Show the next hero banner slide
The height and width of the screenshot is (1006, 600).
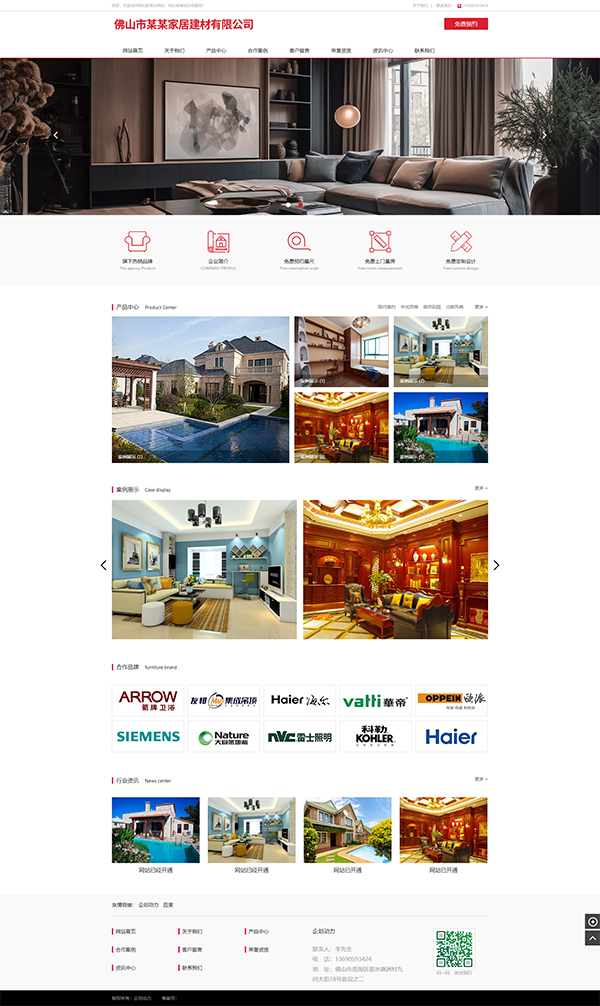544,134
